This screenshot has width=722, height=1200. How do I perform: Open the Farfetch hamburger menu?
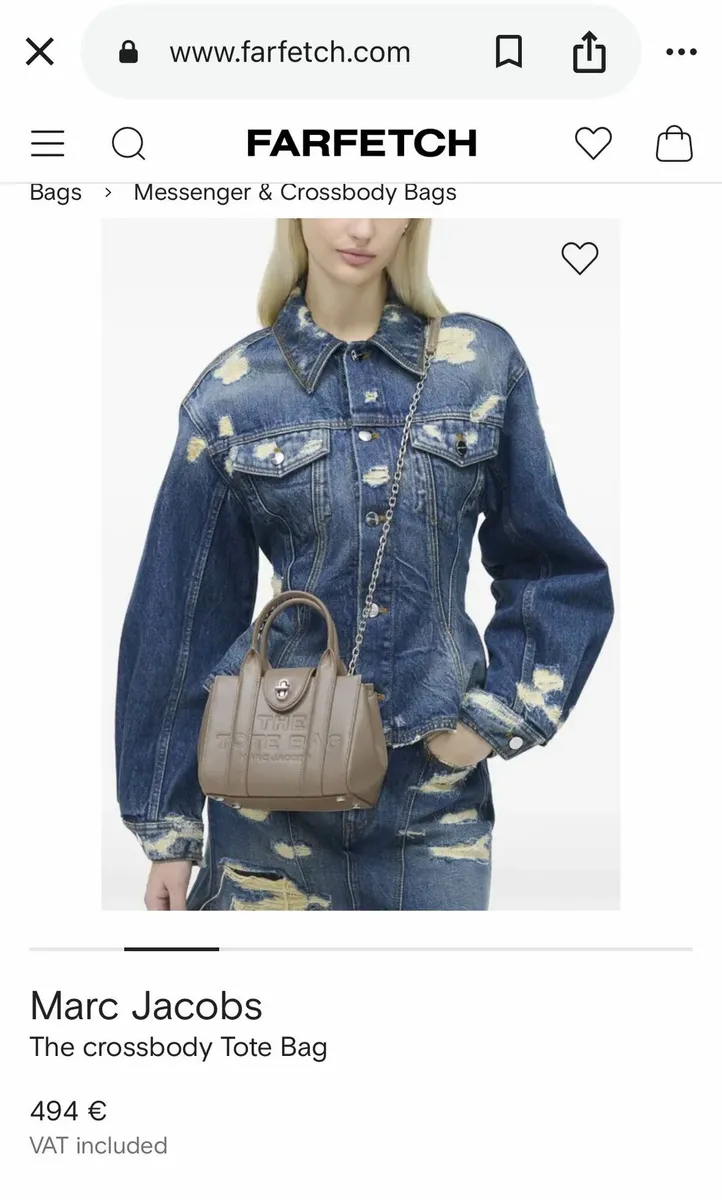pos(47,144)
